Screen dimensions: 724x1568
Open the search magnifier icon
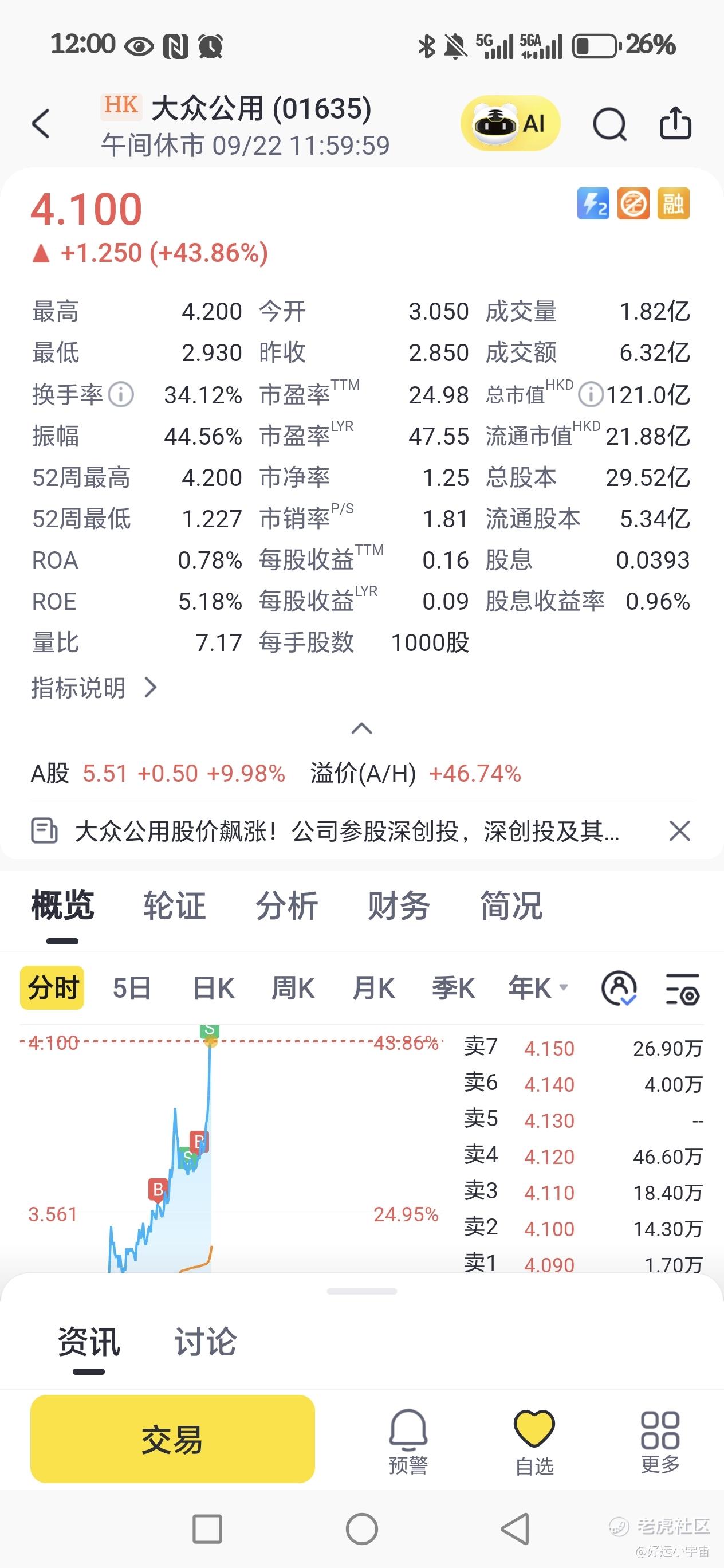click(x=609, y=124)
